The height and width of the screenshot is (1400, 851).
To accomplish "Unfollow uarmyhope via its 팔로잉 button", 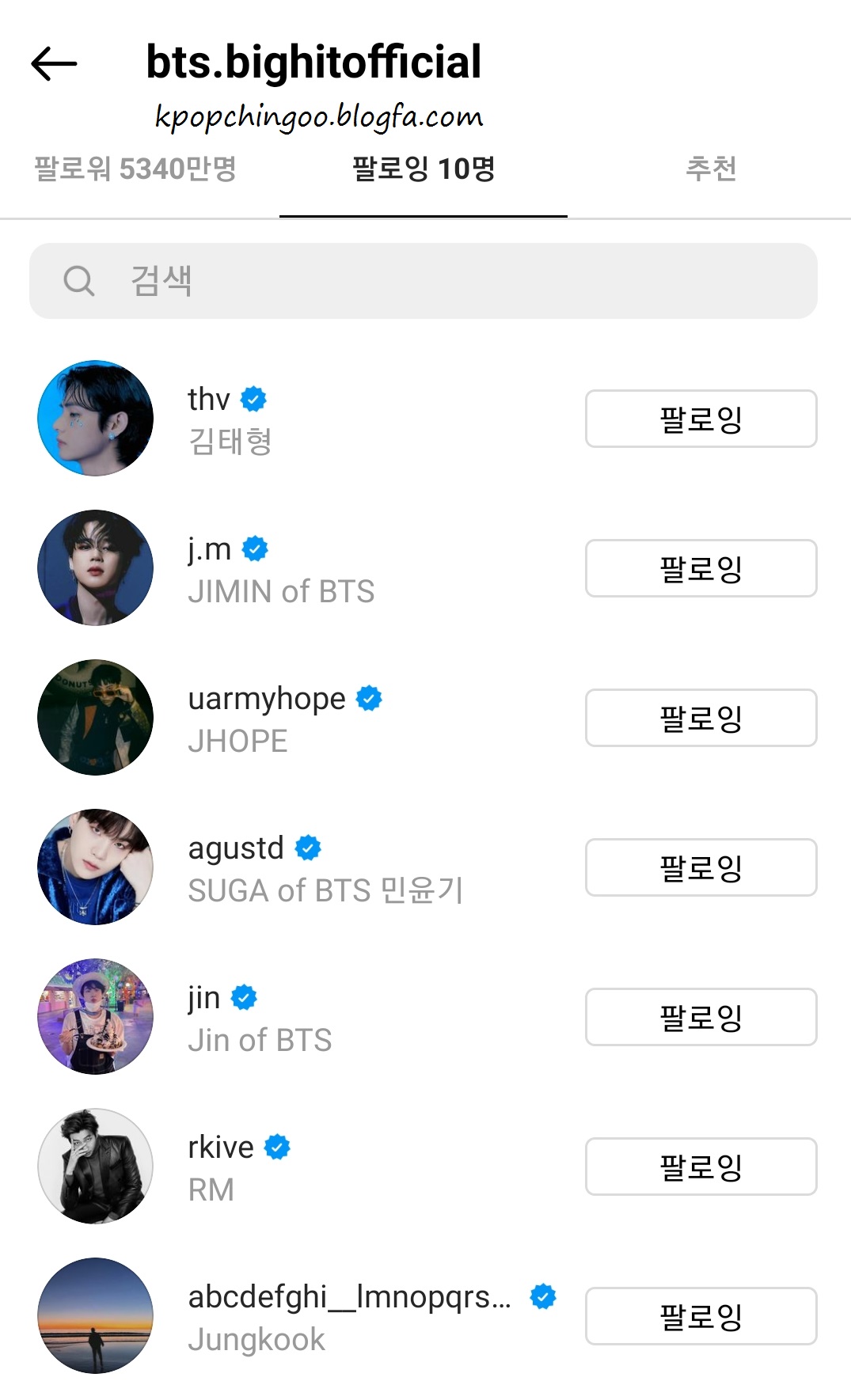I will 701,718.
